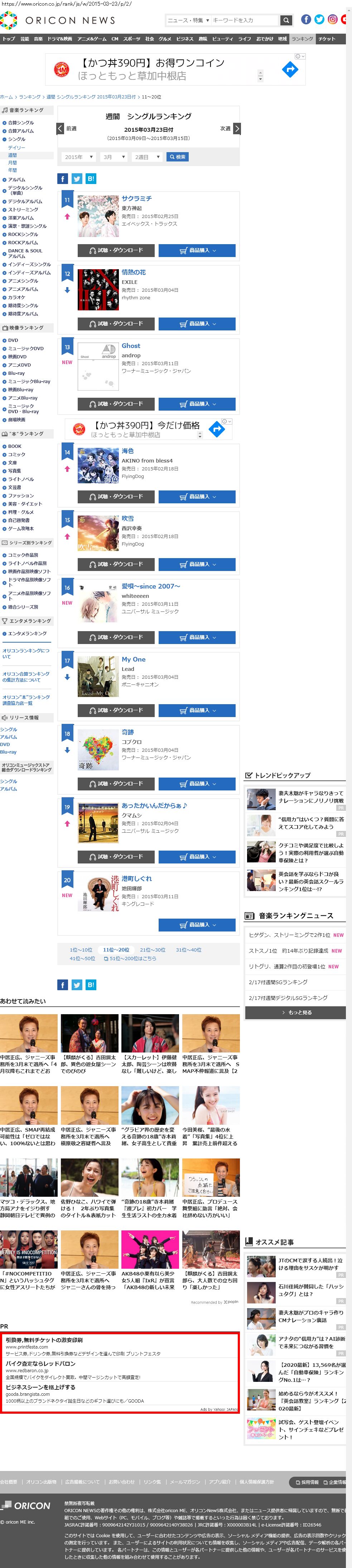Open 港町しぐれ song title link
Viewport: 352px width, 1568px height.
click(x=136, y=879)
